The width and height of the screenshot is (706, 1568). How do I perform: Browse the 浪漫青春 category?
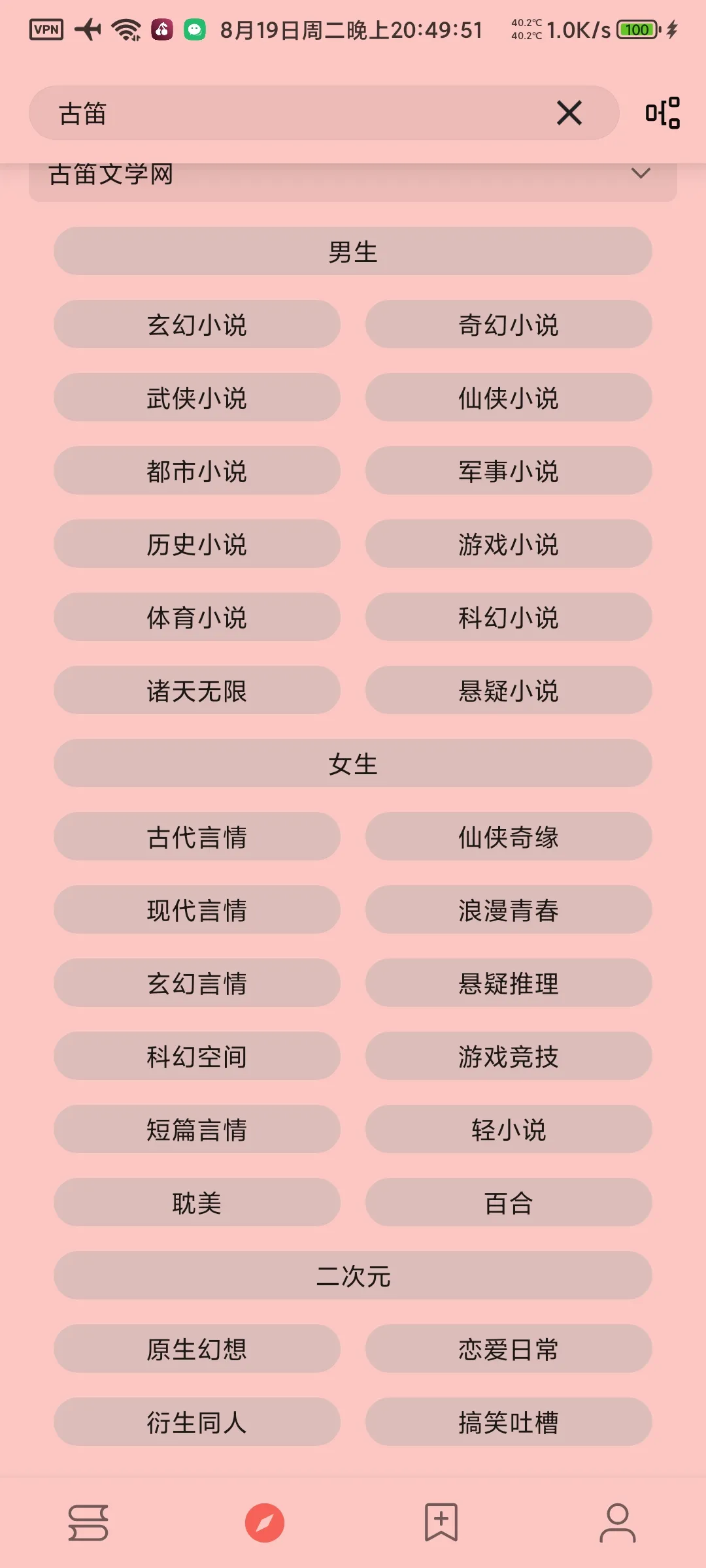tap(508, 909)
